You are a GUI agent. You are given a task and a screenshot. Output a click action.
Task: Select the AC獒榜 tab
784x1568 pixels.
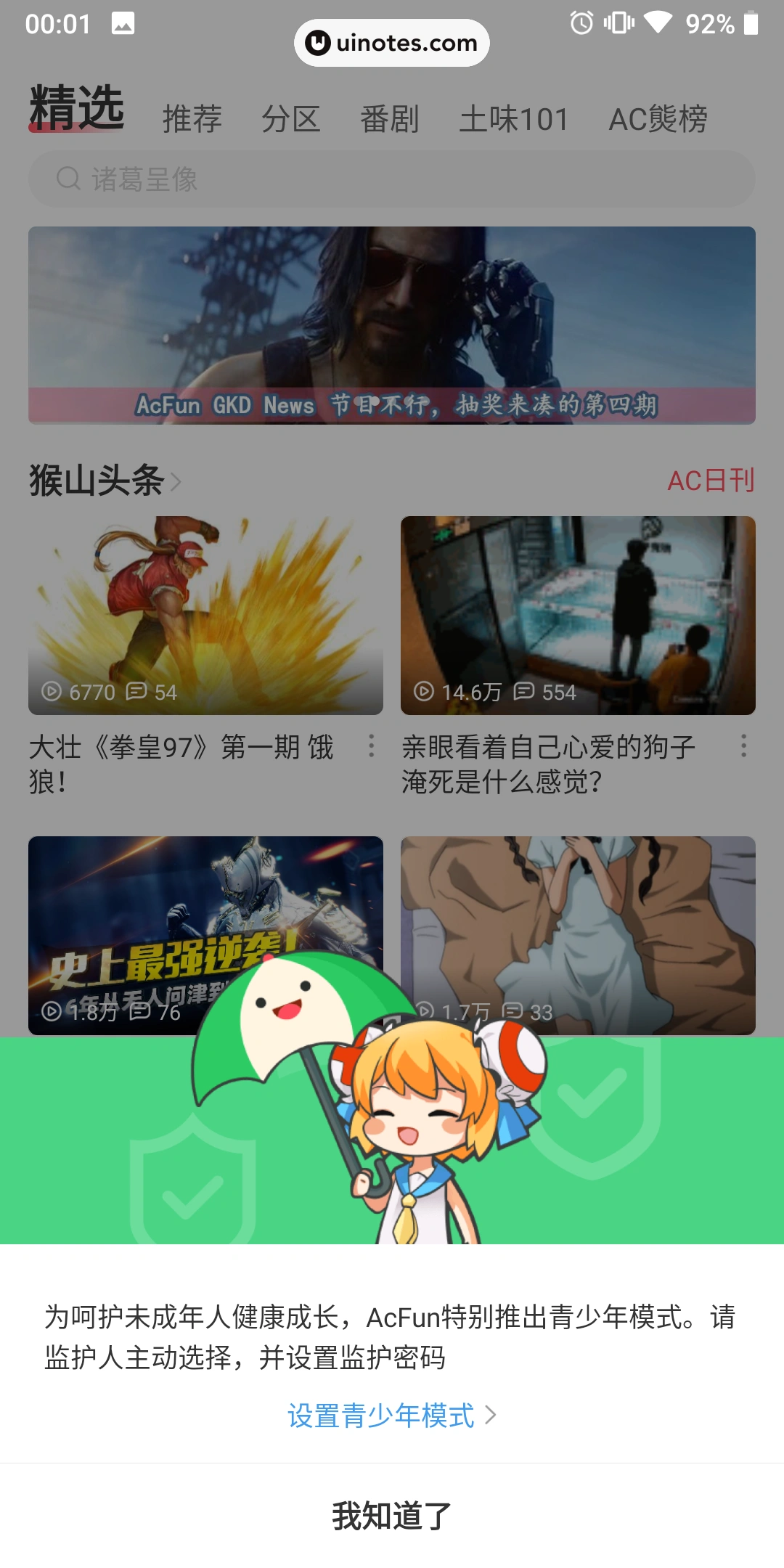point(658,119)
